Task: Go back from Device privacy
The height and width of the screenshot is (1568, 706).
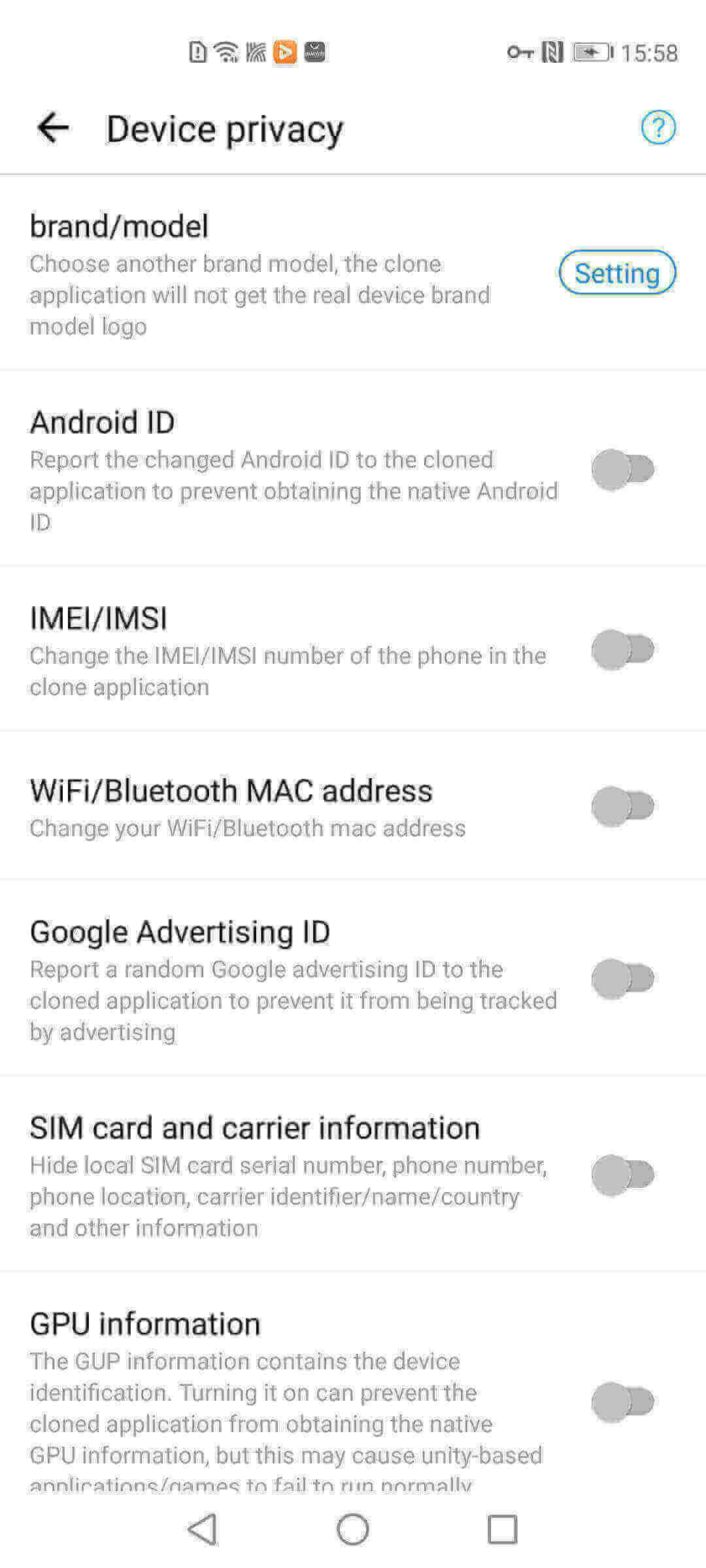Action: [x=53, y=127]
